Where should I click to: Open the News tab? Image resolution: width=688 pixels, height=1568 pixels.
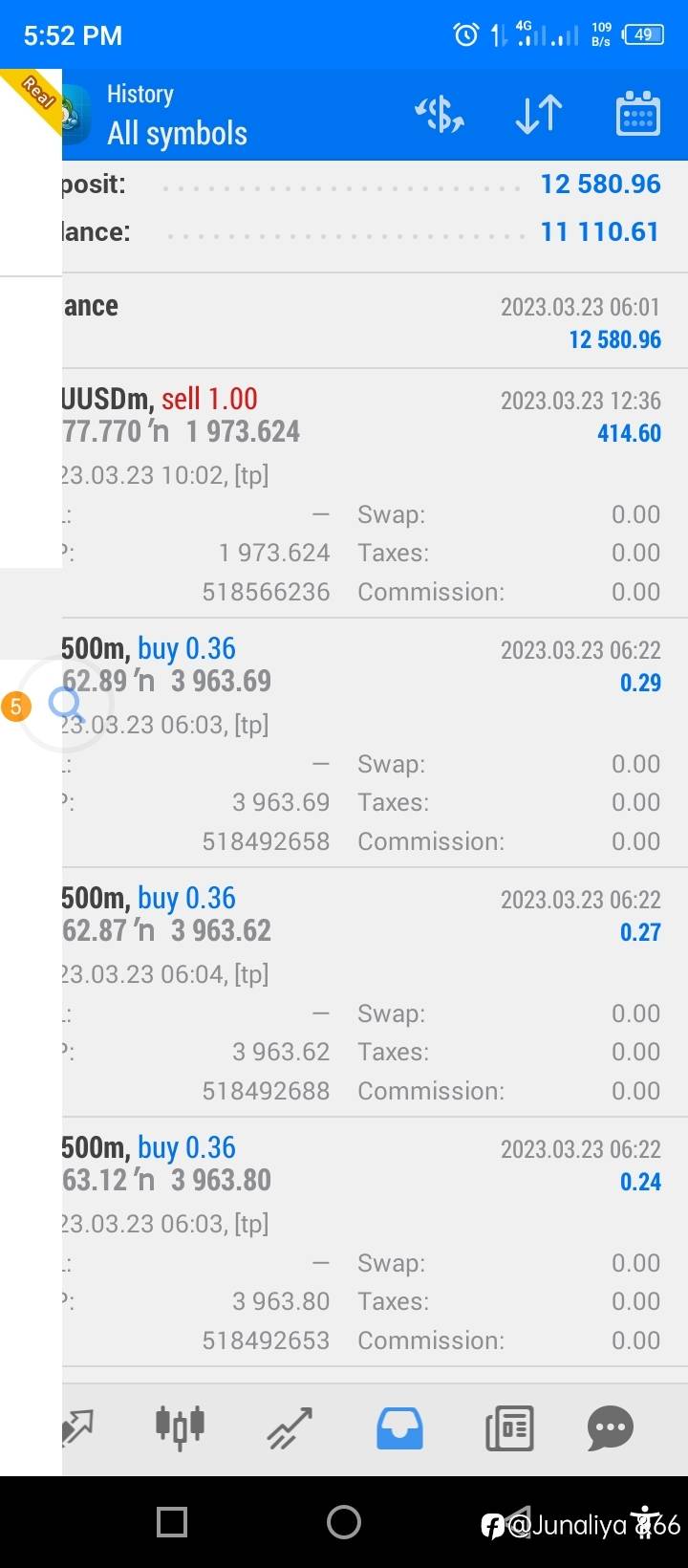[x=509, y=1428]
